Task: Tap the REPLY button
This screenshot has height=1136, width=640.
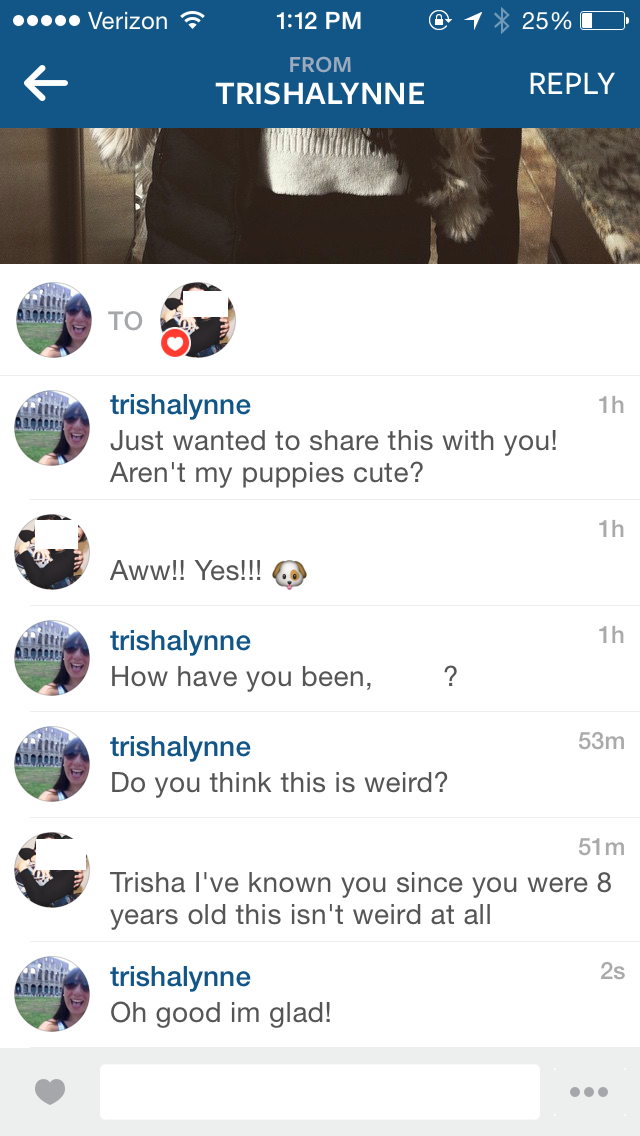Action: point(571,84)
